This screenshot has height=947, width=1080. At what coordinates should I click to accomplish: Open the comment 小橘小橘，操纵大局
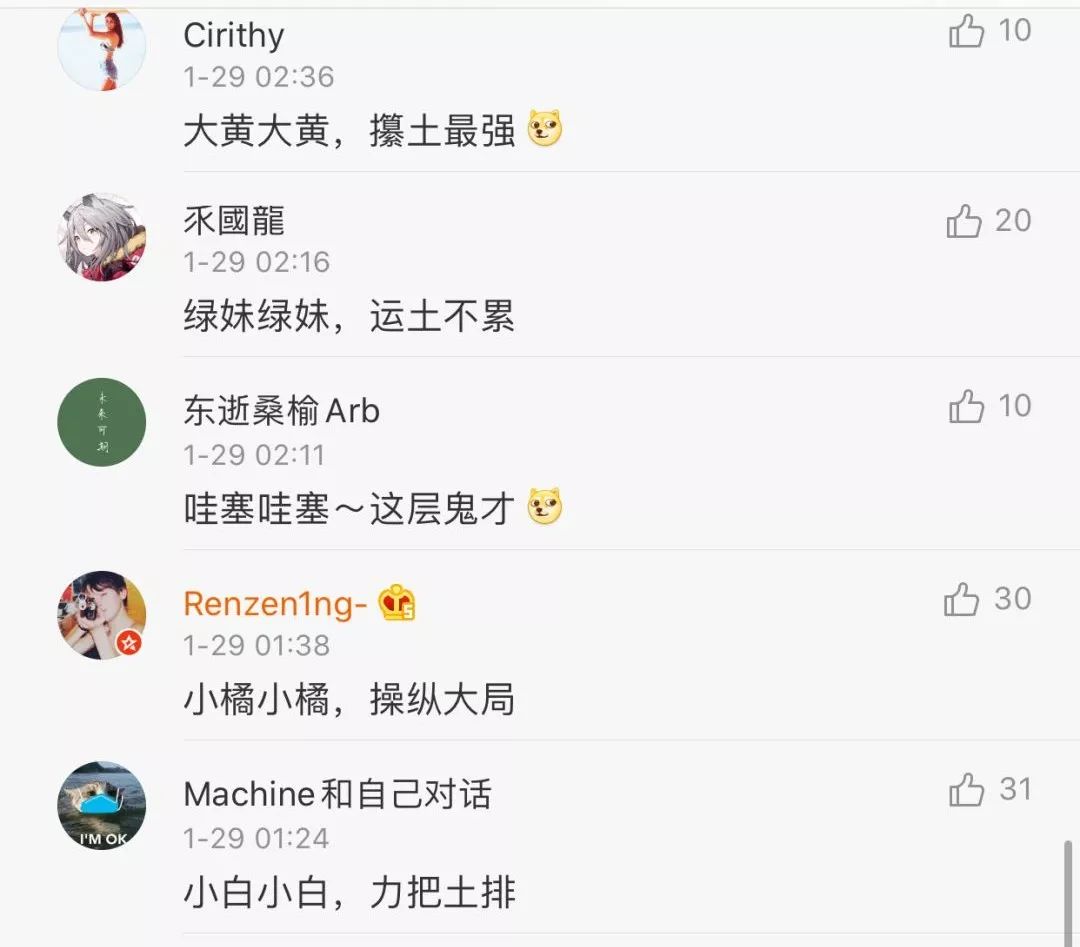click(x=349, y=701)
